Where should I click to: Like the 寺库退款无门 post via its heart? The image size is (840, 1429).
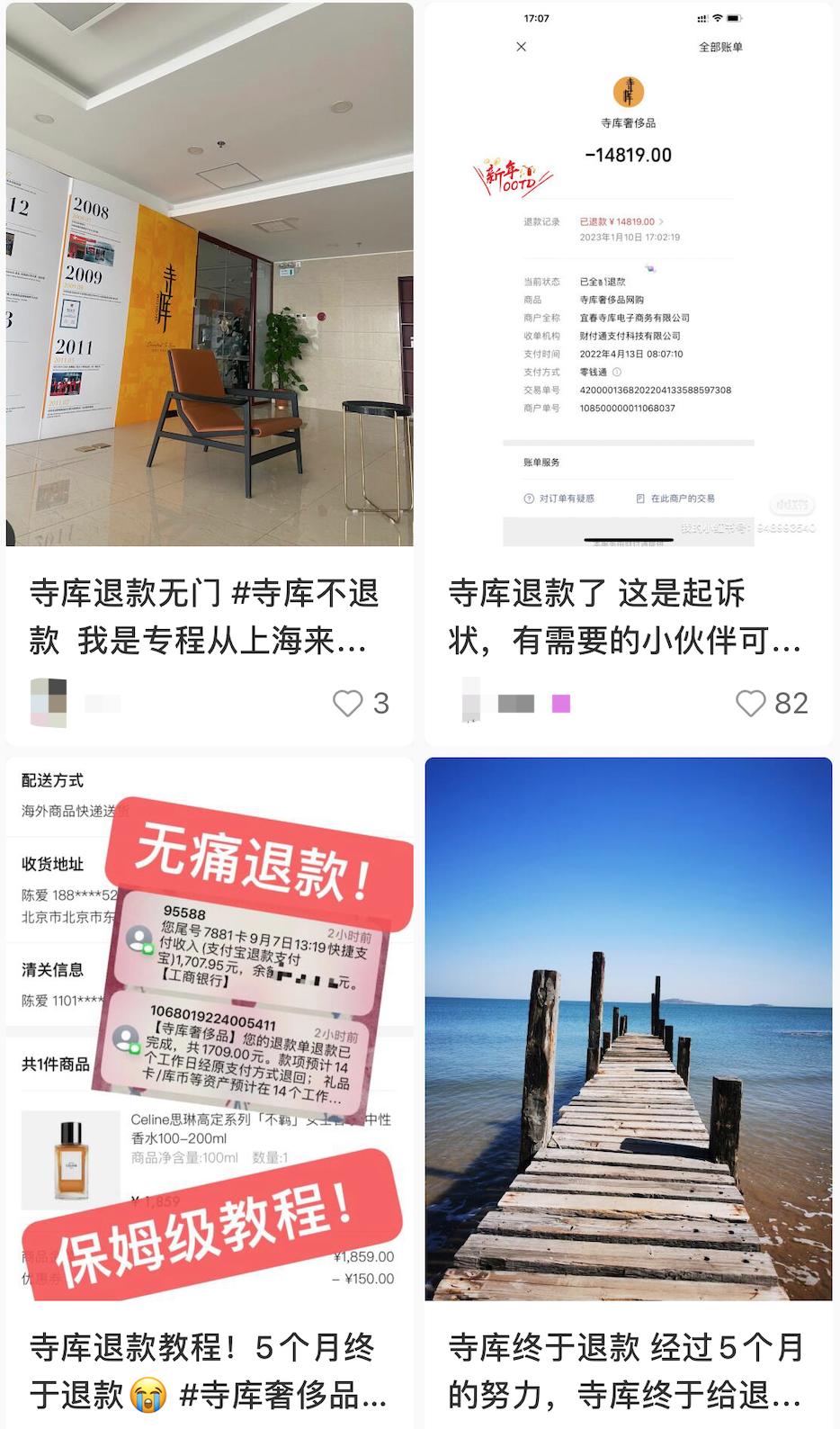pyautogui.click(x=347, y=704)
